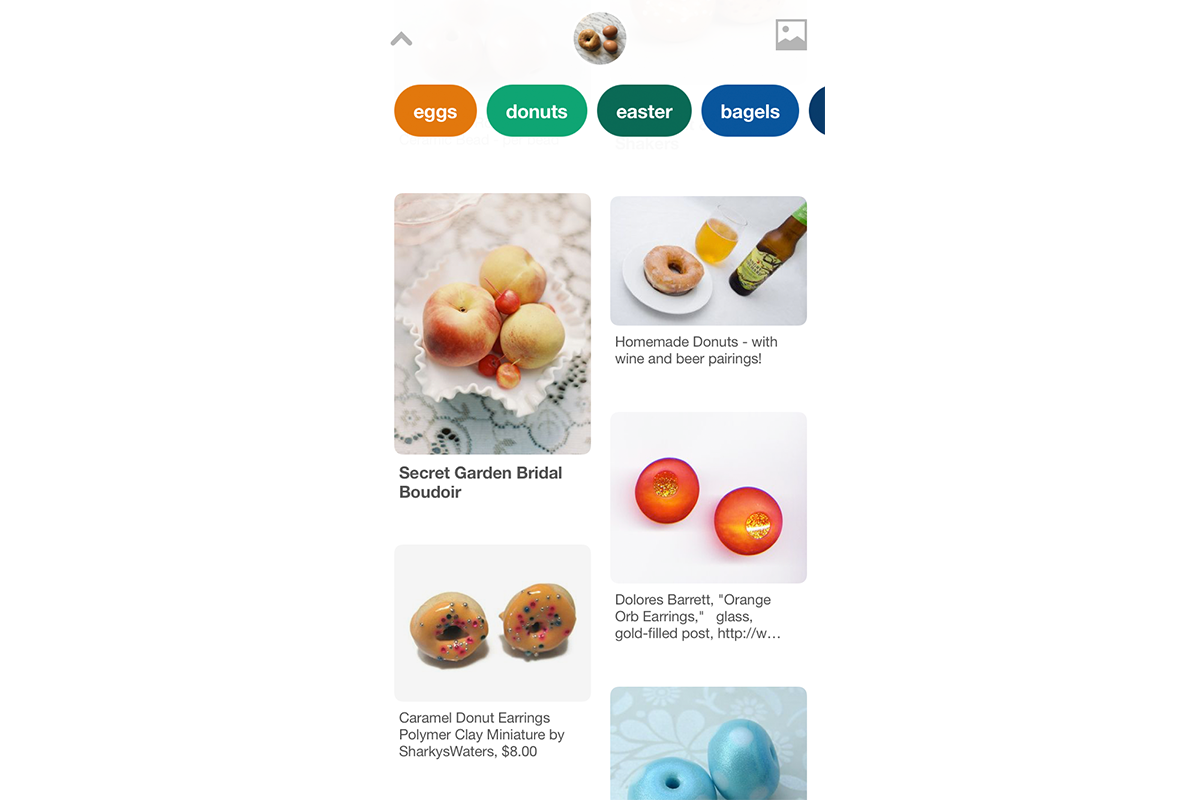Open the blue bead pin

click(x=708, y=745)
